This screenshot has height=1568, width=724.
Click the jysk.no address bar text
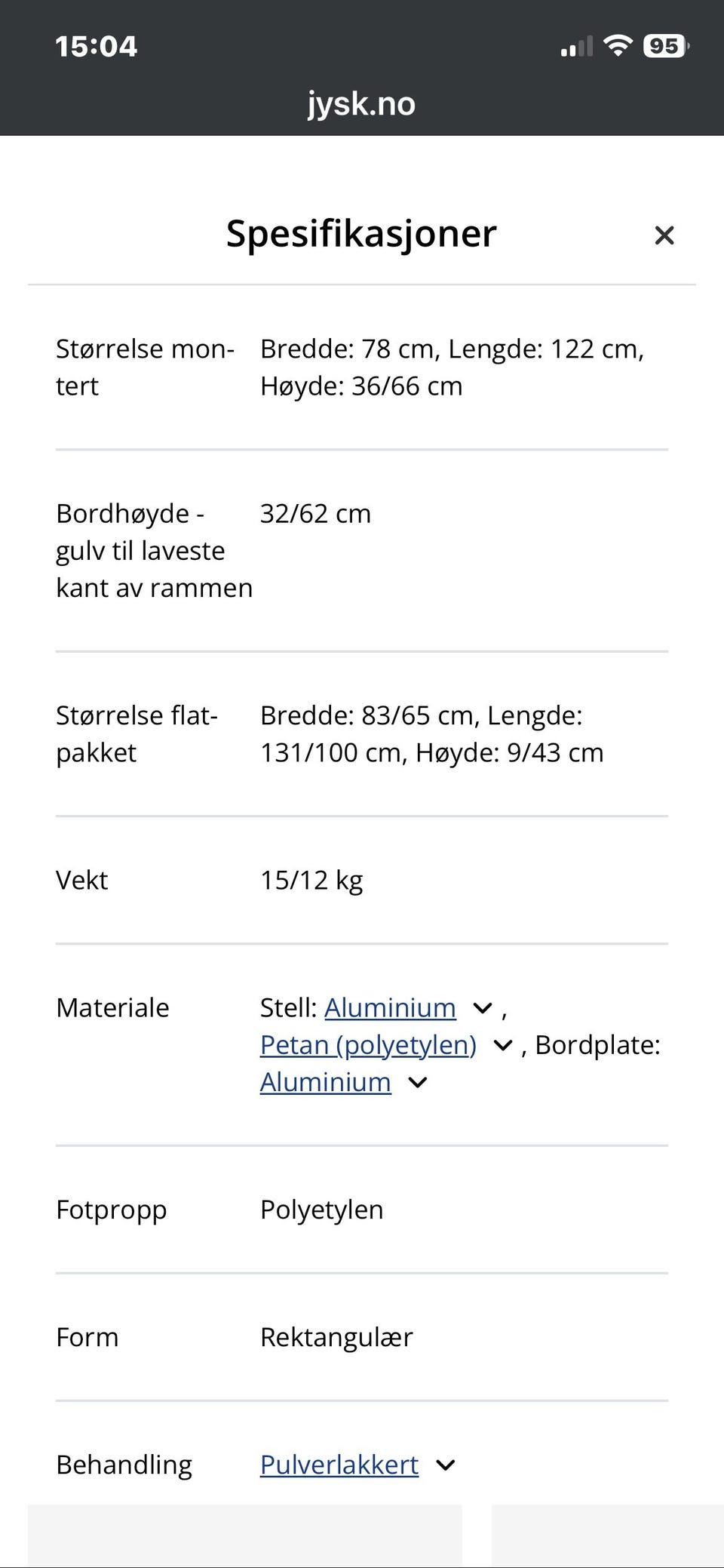point(361,103)
